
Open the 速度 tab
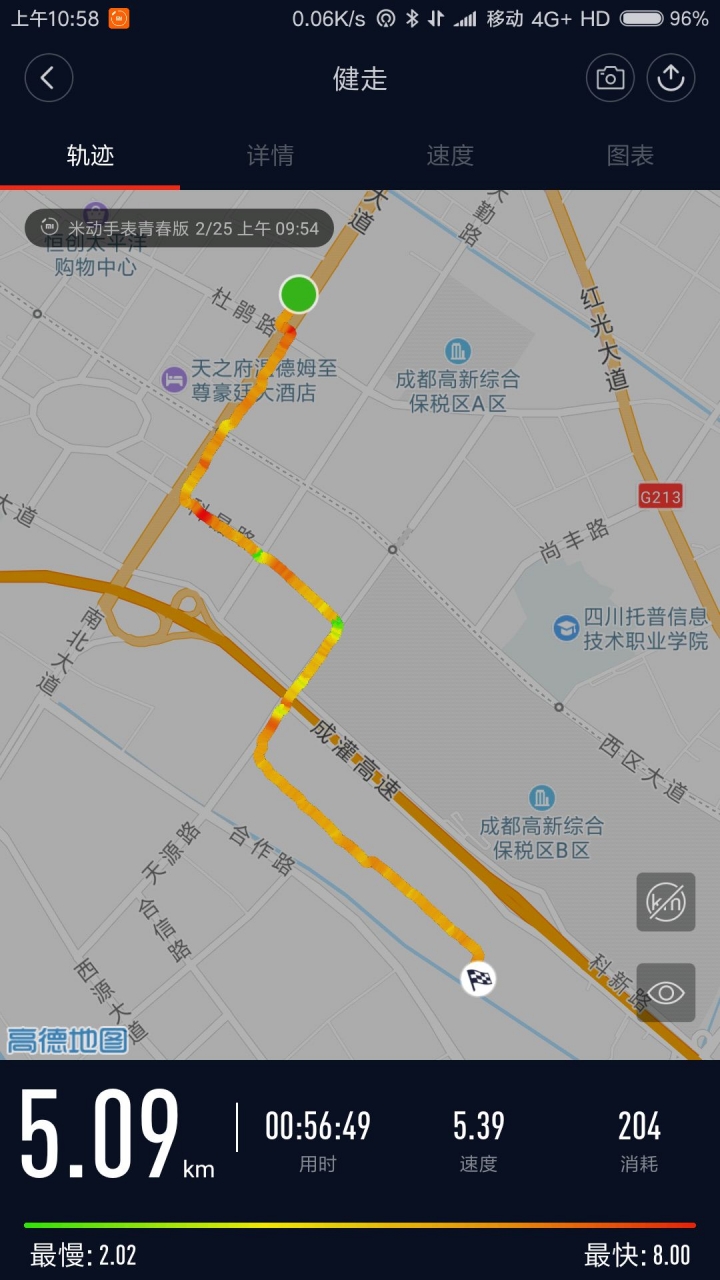[450, 155]
